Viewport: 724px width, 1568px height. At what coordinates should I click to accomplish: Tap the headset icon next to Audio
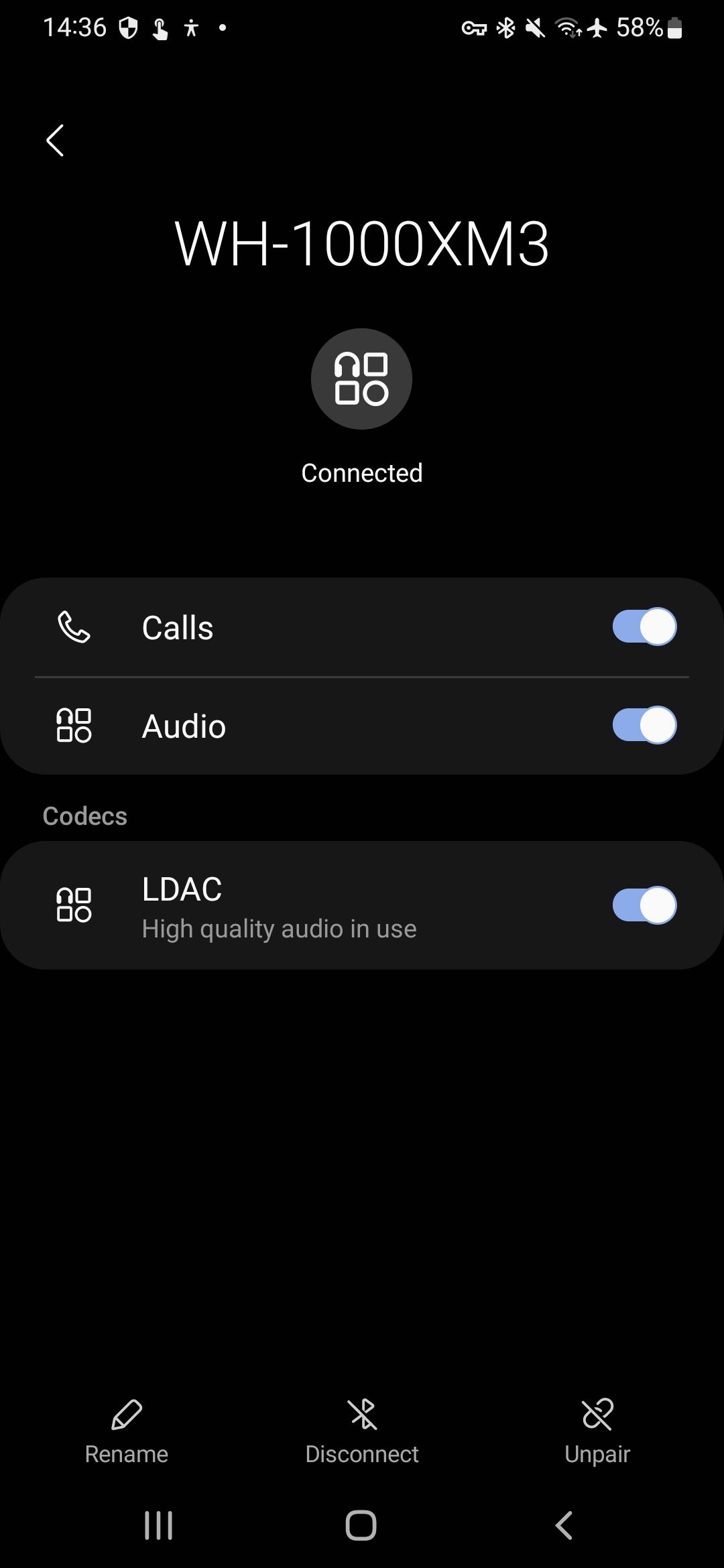74,725
